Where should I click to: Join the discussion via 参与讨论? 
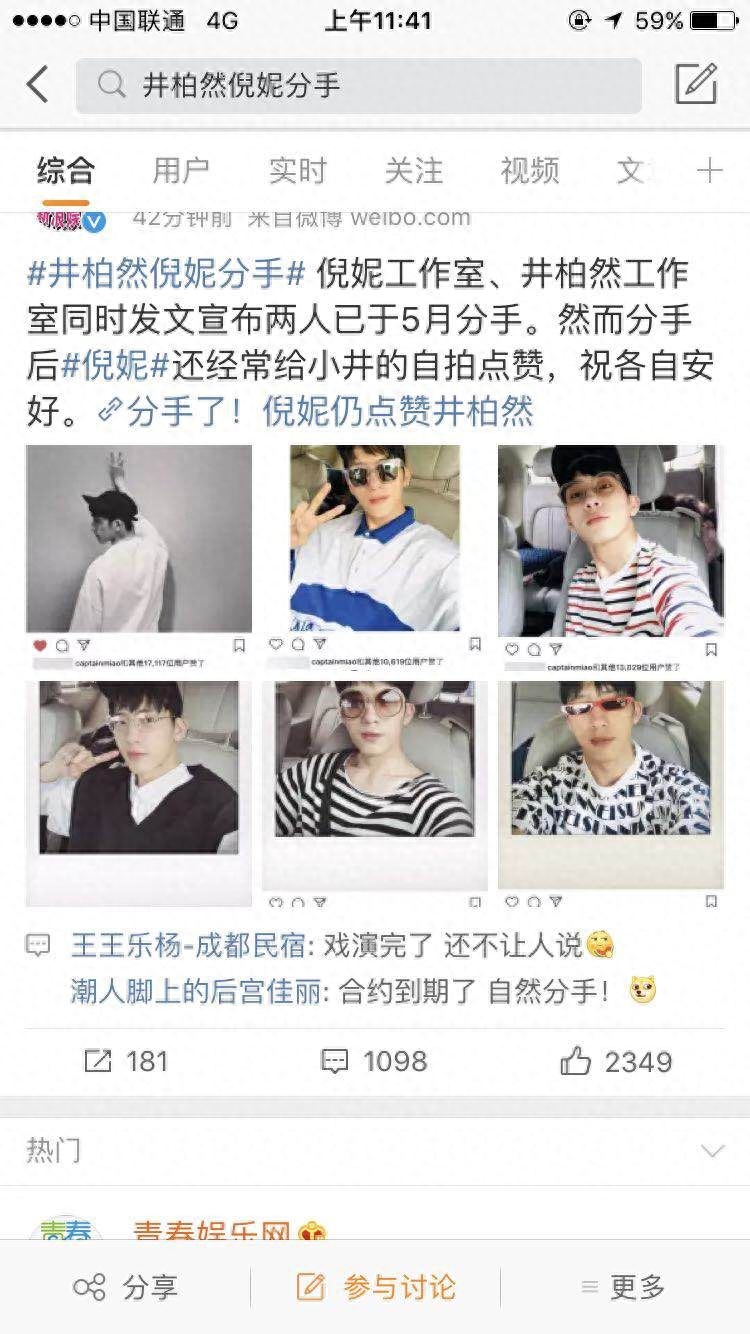(376, 1287)
